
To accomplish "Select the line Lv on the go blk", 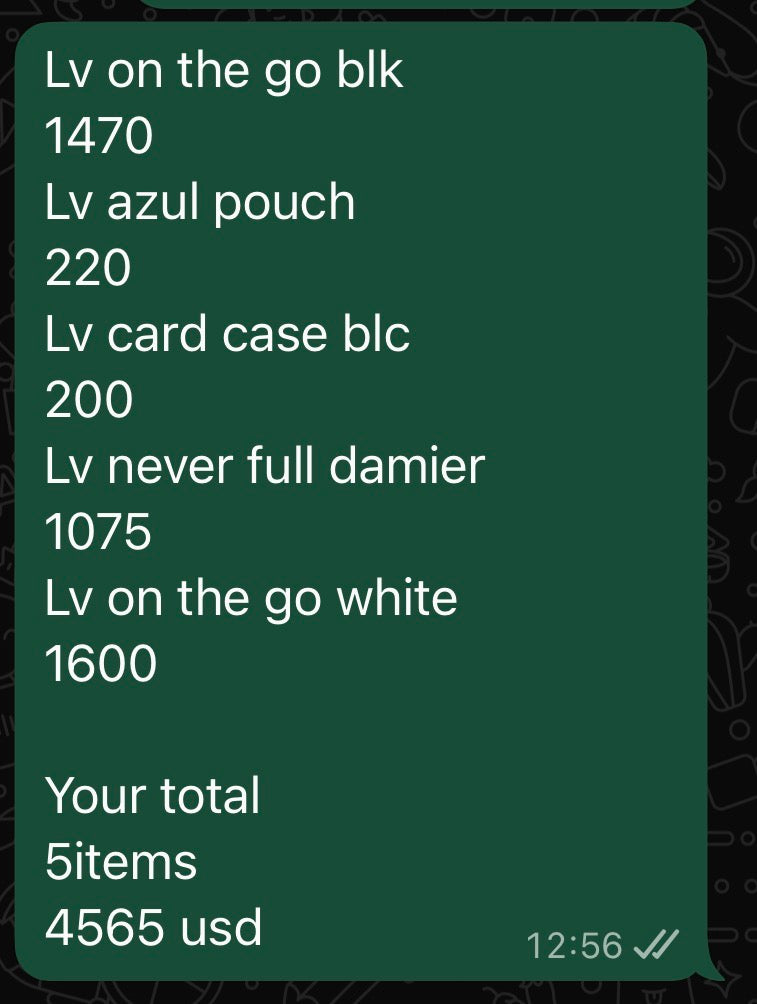I will (225, 70).
